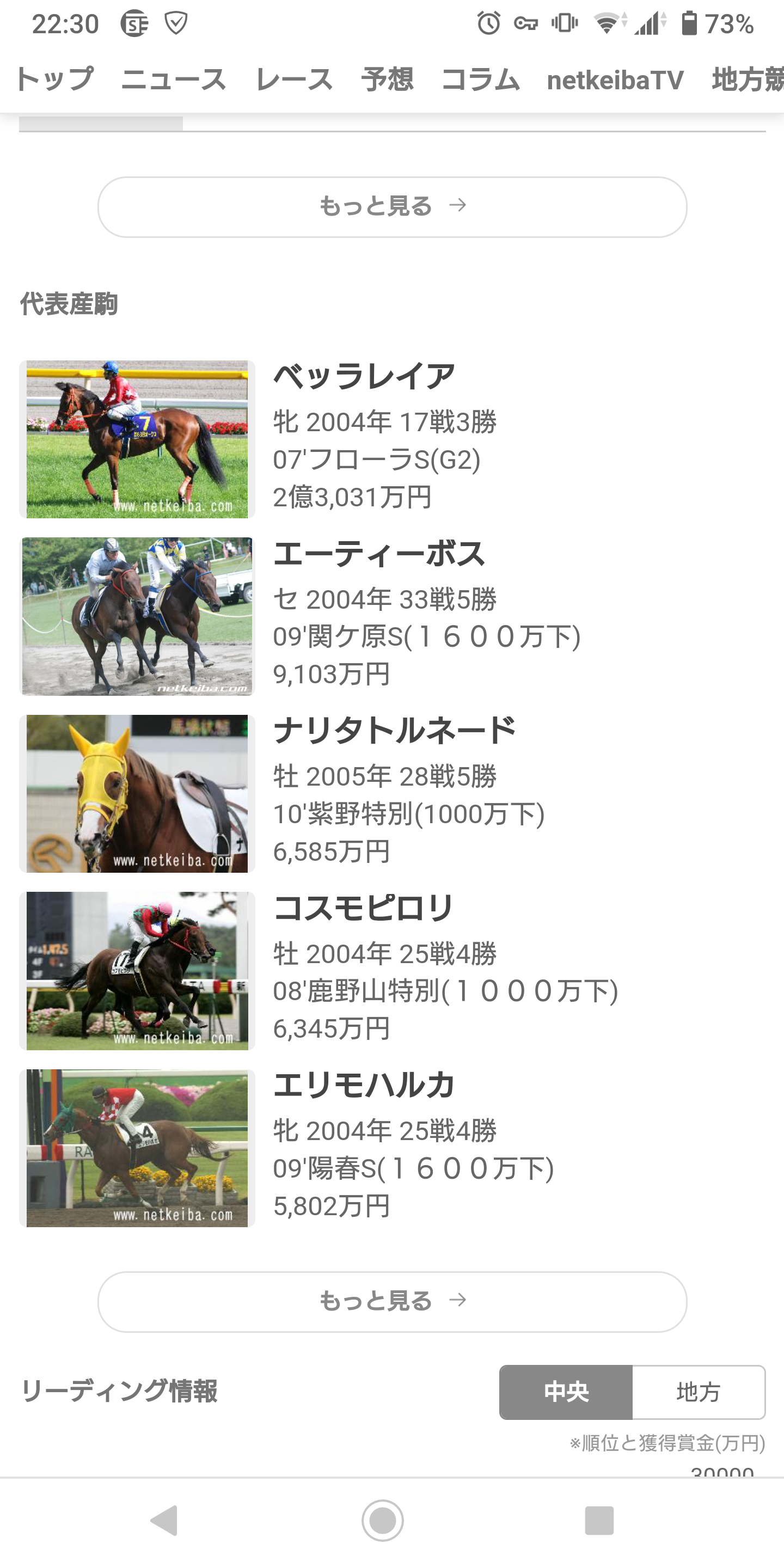View エリモハルカ horse page
Viewport: 784px width, 1568px height.
pos(364,1085)
